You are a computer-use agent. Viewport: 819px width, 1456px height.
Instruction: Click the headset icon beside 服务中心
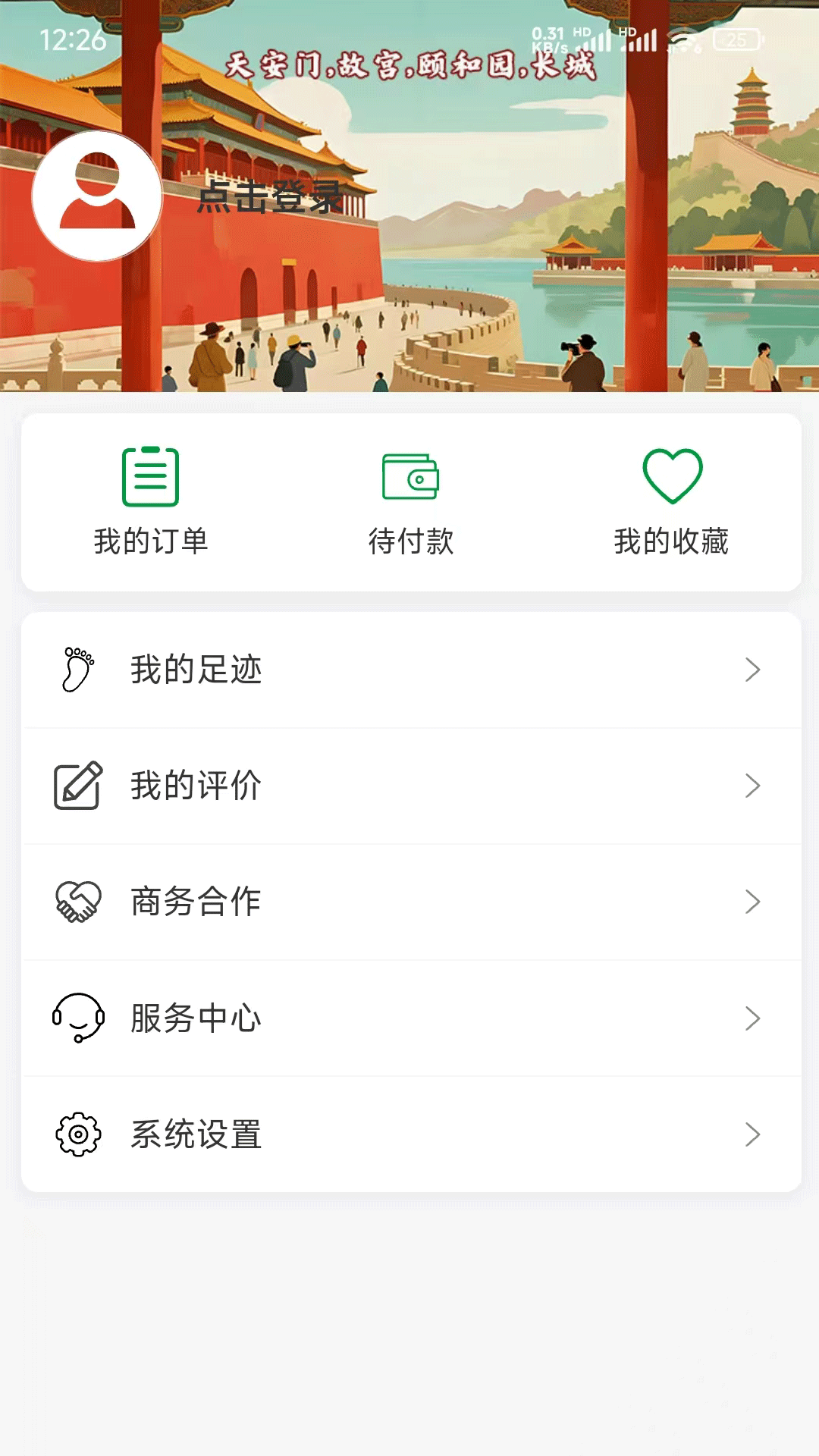coord(78,1018)
